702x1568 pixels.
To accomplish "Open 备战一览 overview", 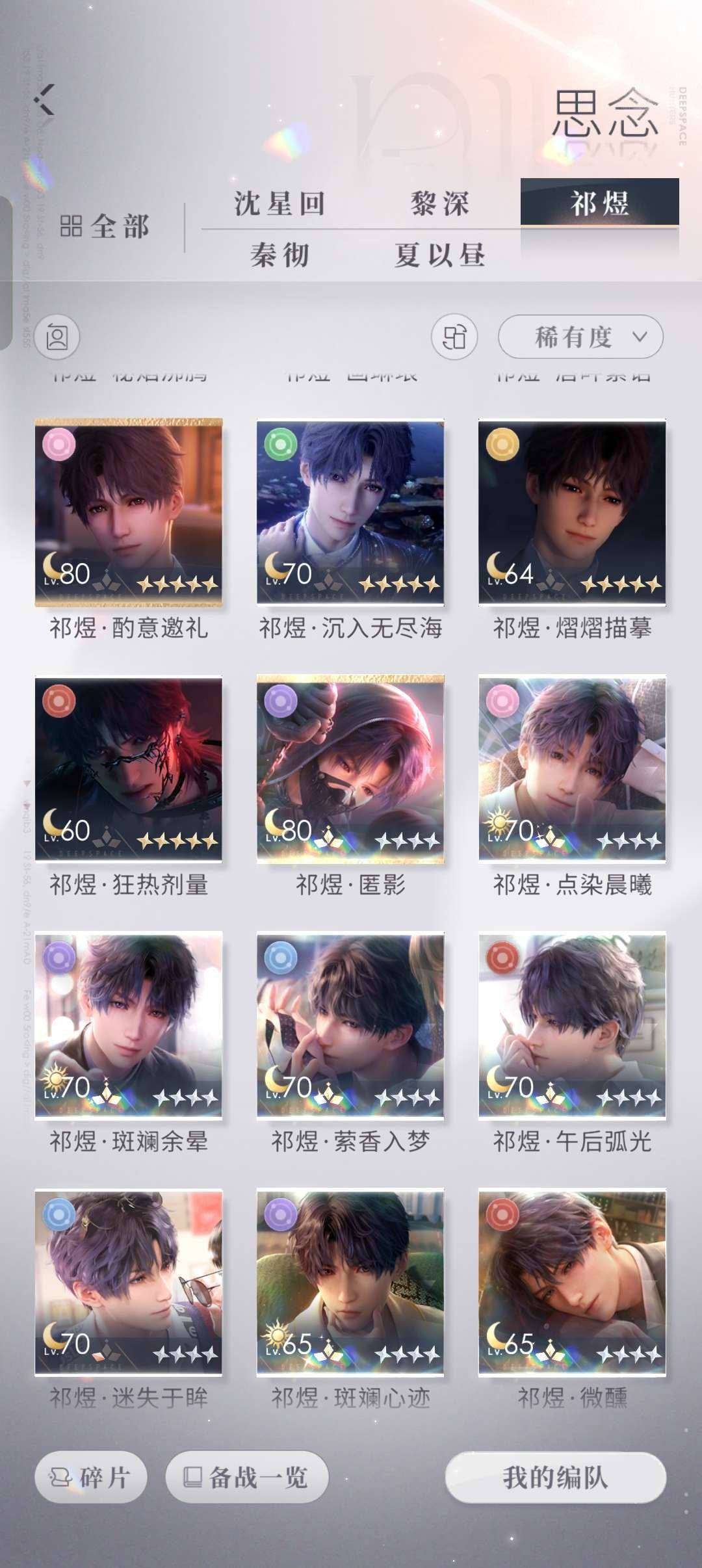I will pos(247,1477).
